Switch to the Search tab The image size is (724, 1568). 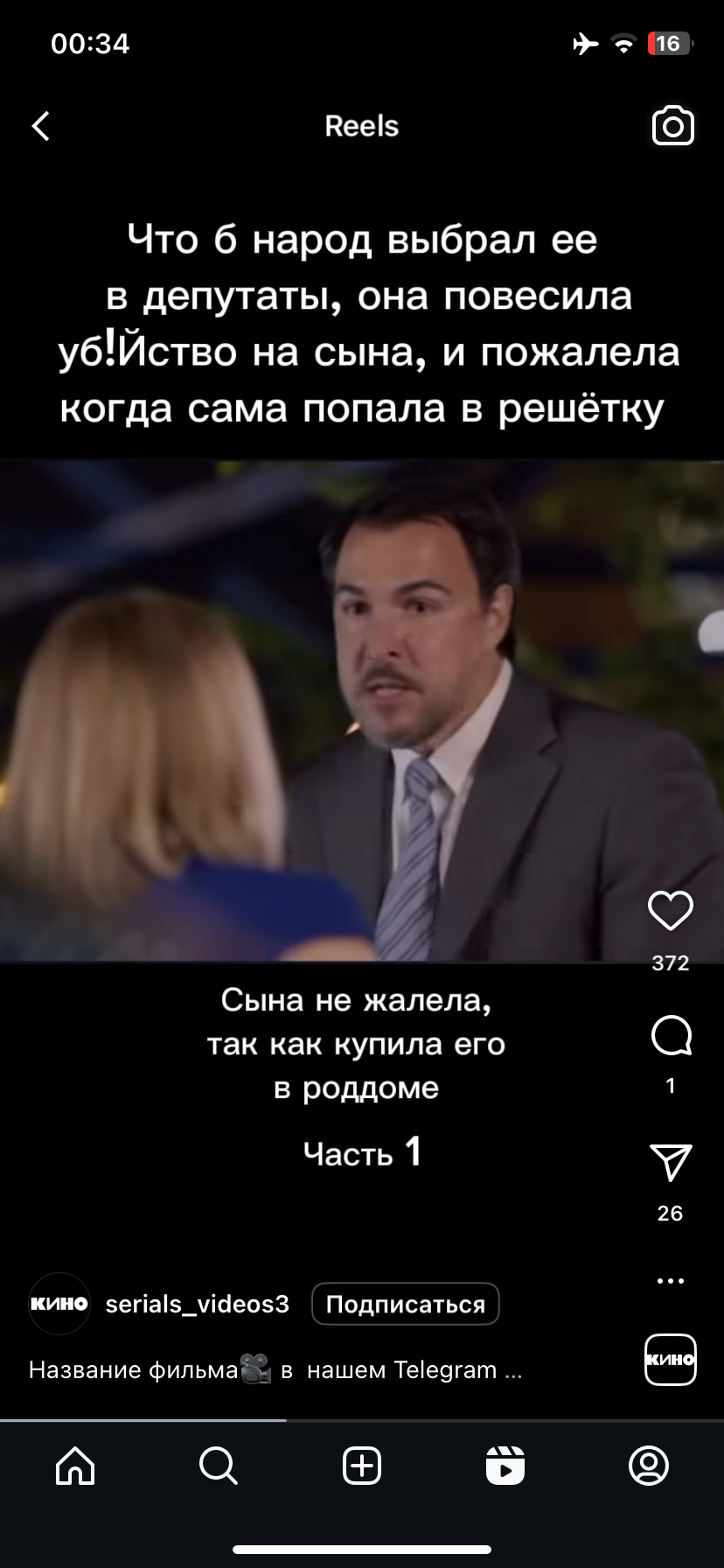(x=218, y=1466)
